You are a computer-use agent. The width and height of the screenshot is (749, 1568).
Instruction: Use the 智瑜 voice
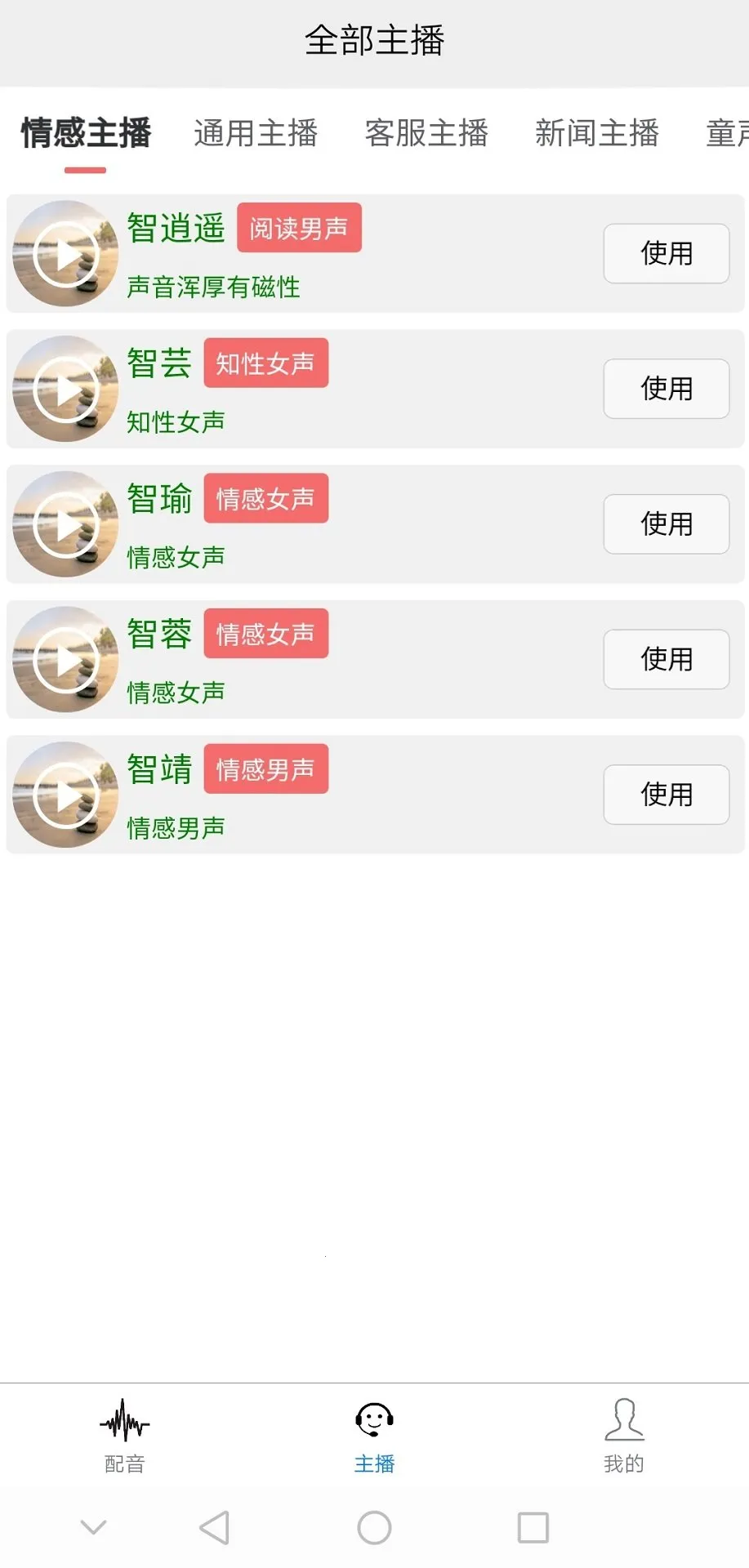click(666, 524)
